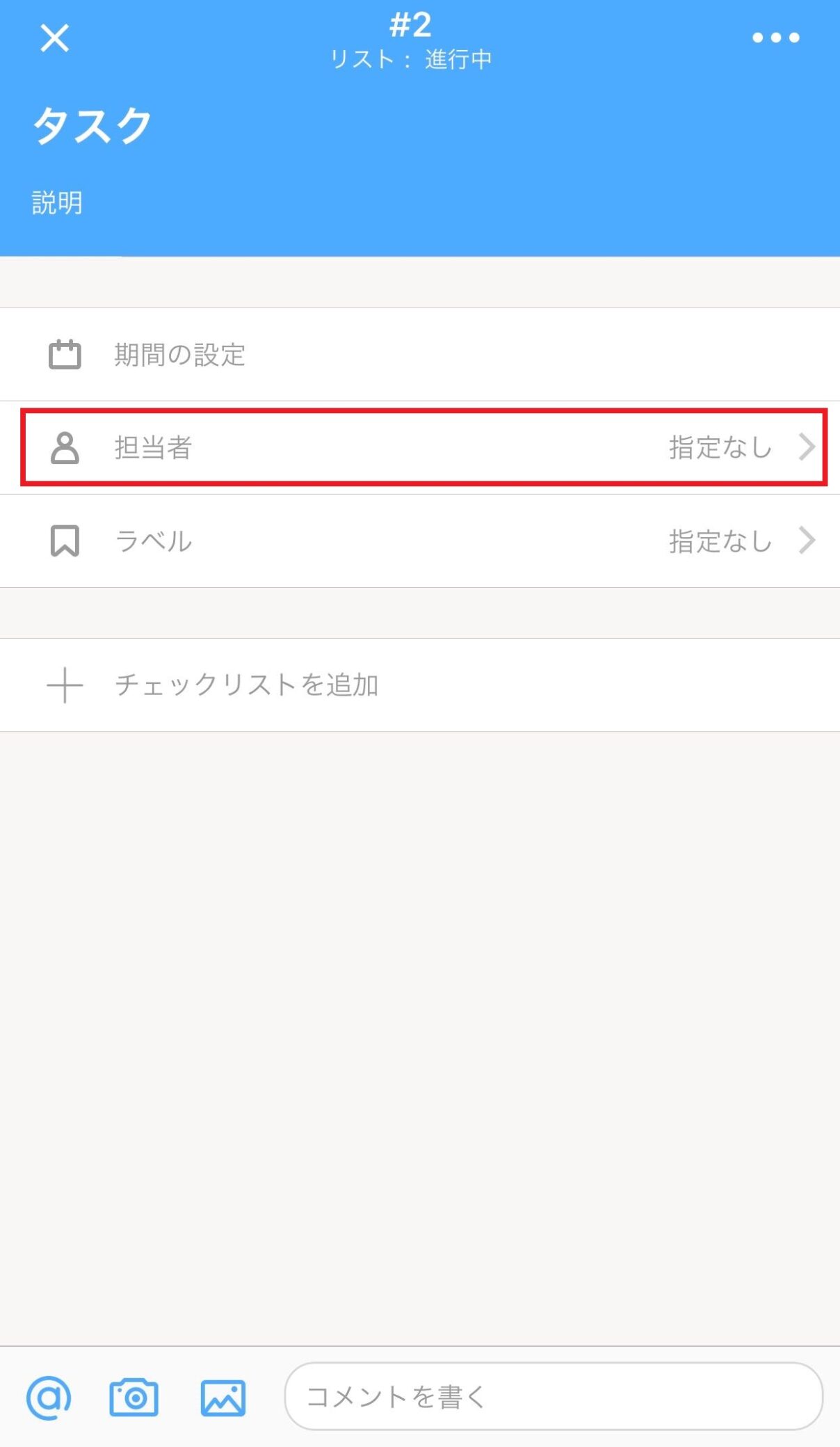
Task: Attach an image from the gallery
Action: [x=223, y=1398]
